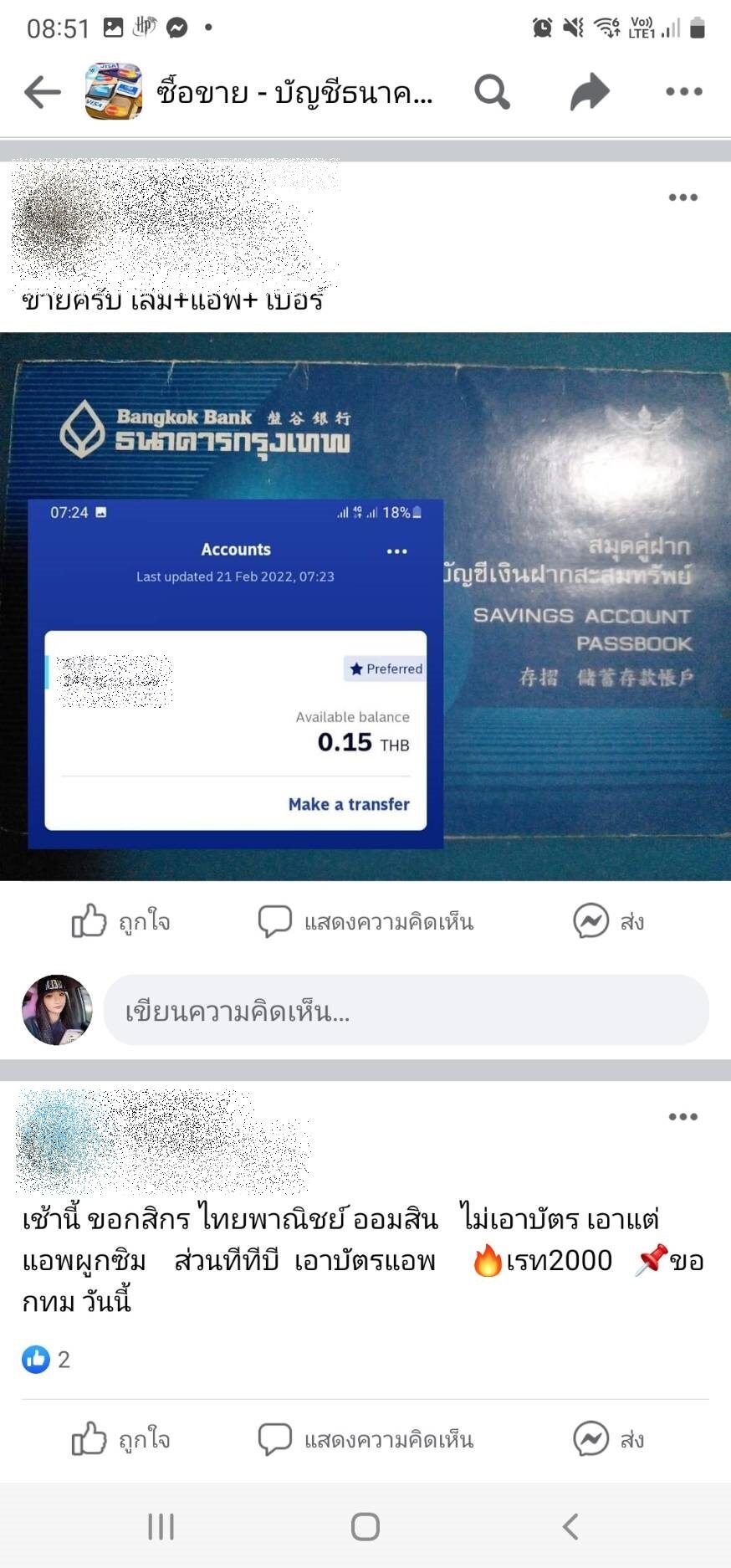Go to the home screen

click(365, 1526)
